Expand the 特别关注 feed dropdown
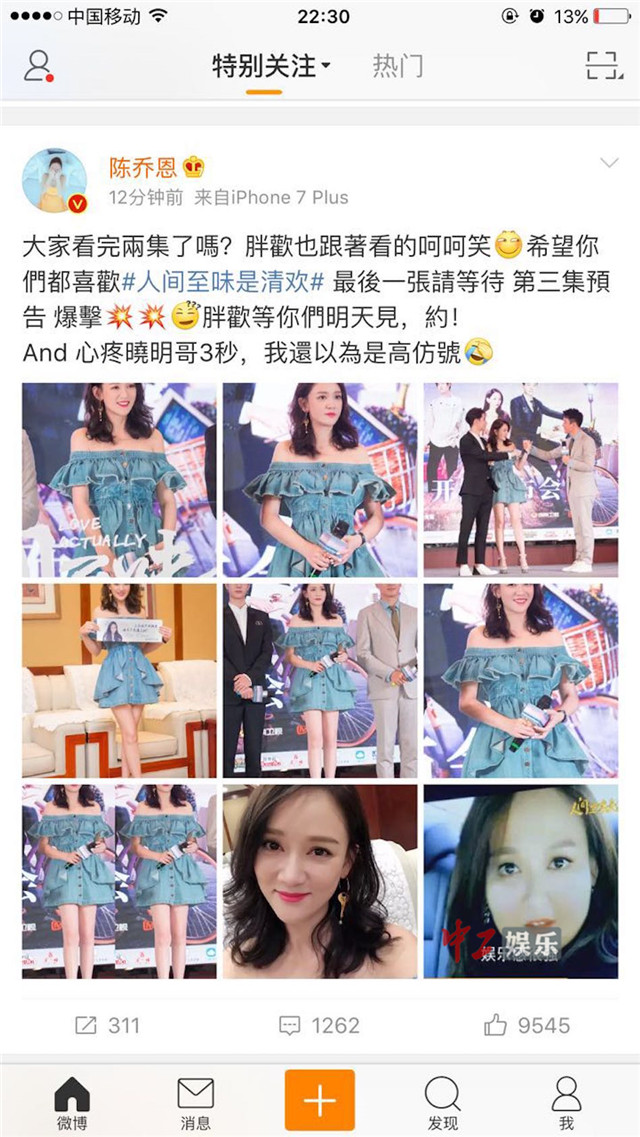 tap(272, 66)
